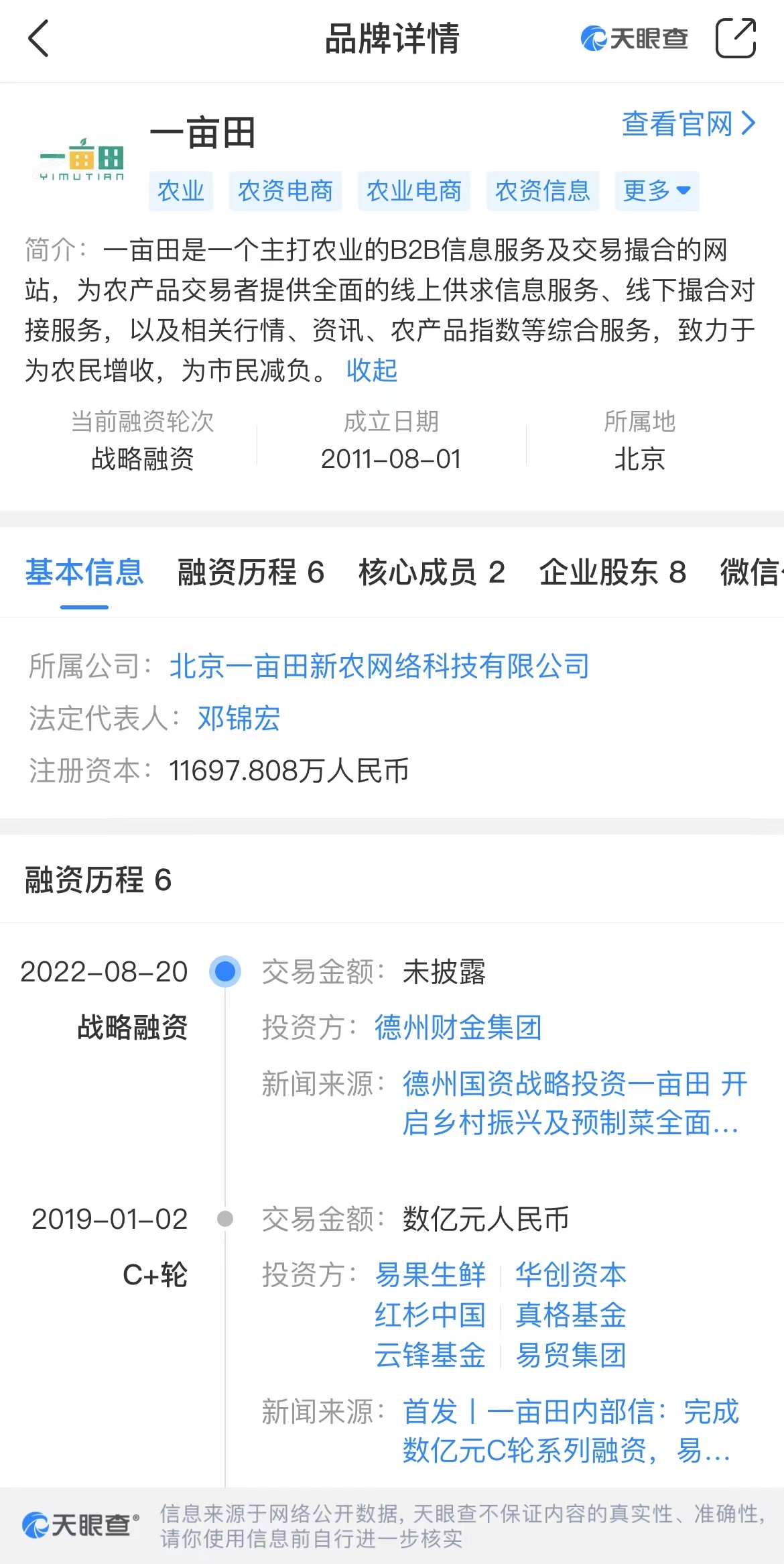Image resolution: width=784 pixels, height=1564 pixels.
Task: Open company 北京一亩田新农网络科技有限公司
Action: point(379,666)
